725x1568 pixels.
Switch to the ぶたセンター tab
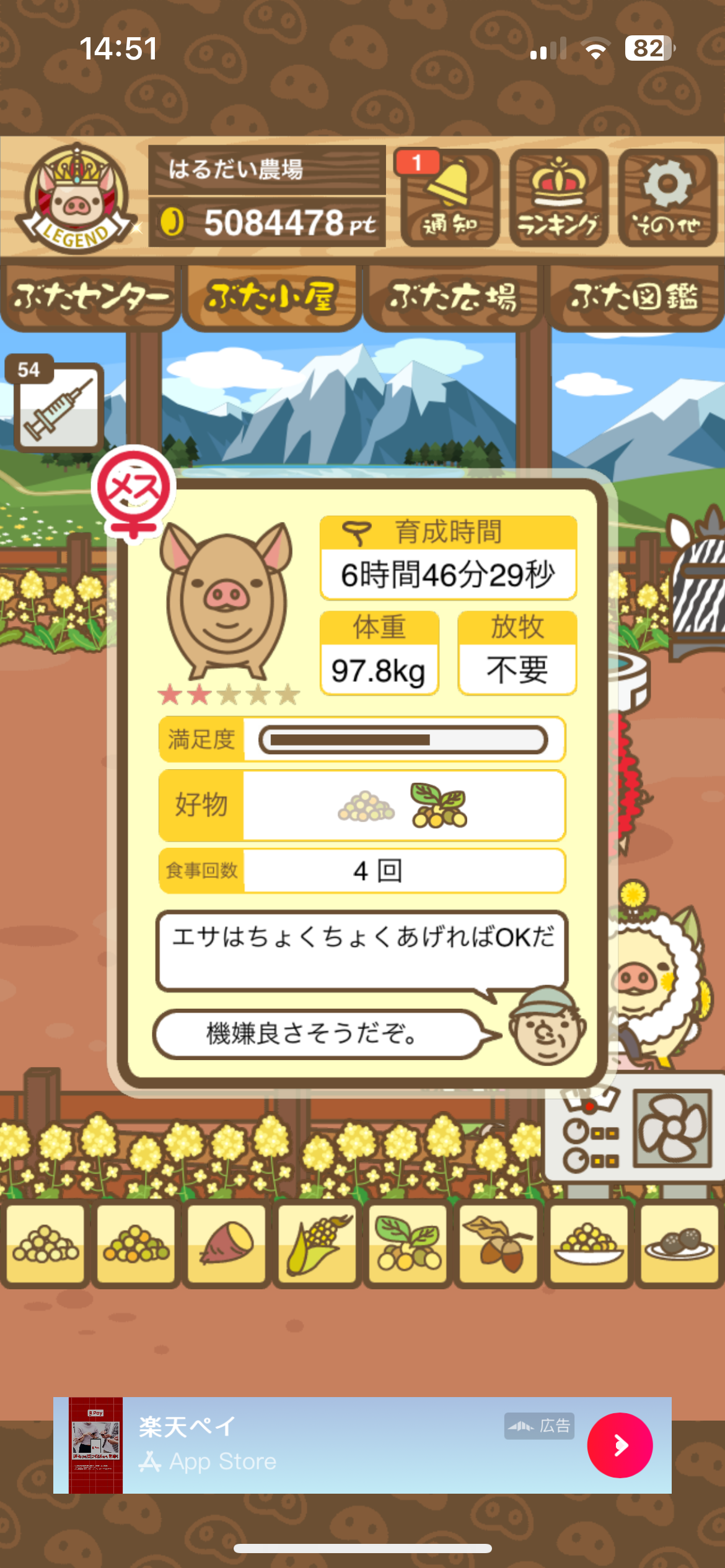(90, 297)
